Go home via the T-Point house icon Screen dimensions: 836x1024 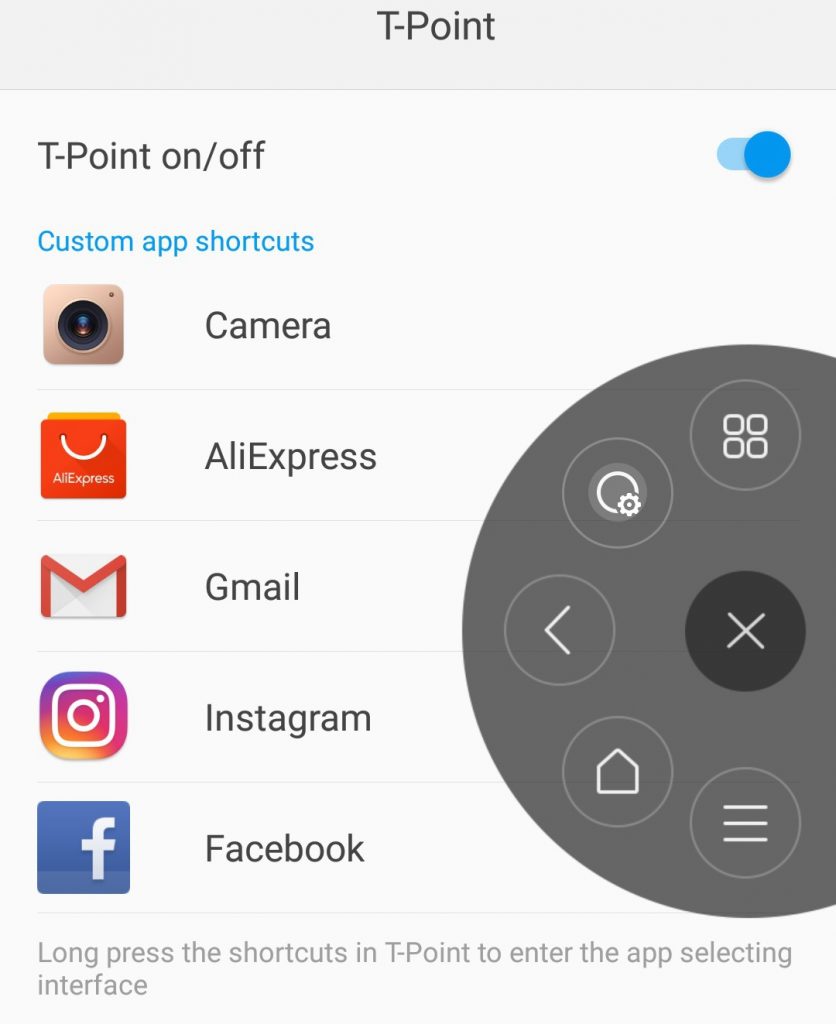coord(617,771)
